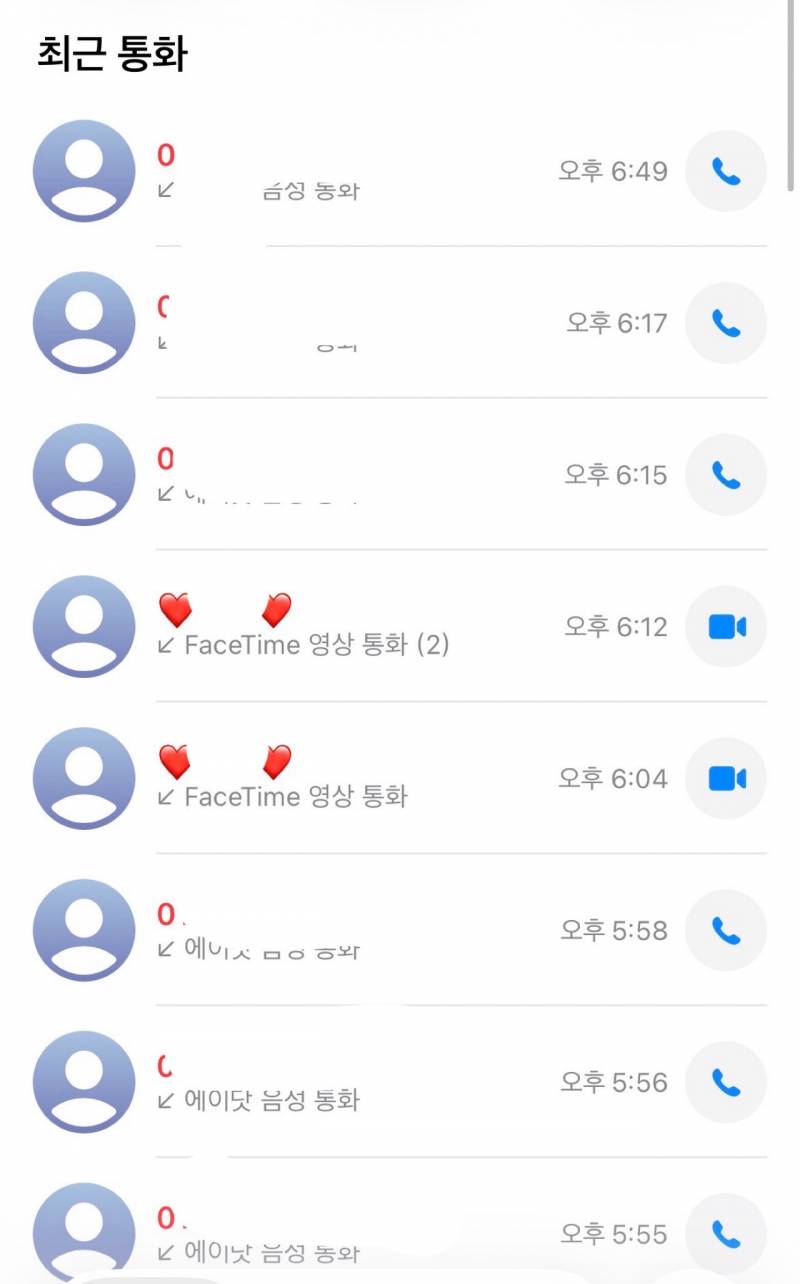Tap the phone icon for the 5:58 PM call
The image size is (800, 1284).
click(725, 930)
